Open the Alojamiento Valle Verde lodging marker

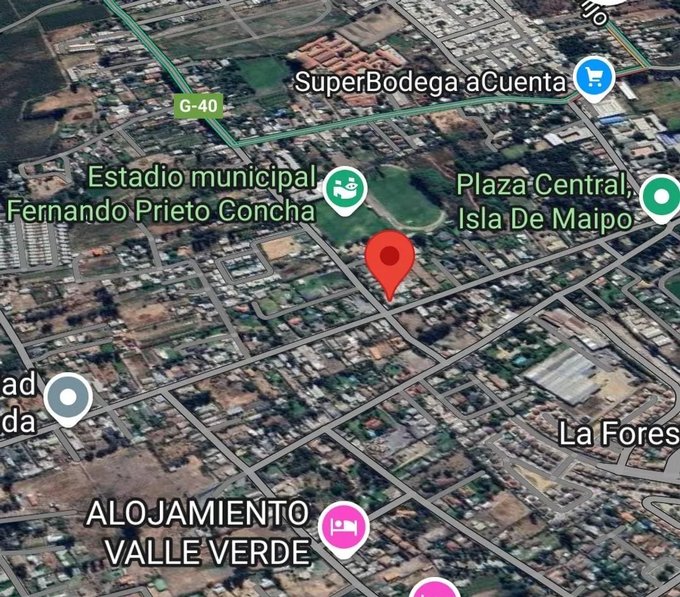[343, 525]
